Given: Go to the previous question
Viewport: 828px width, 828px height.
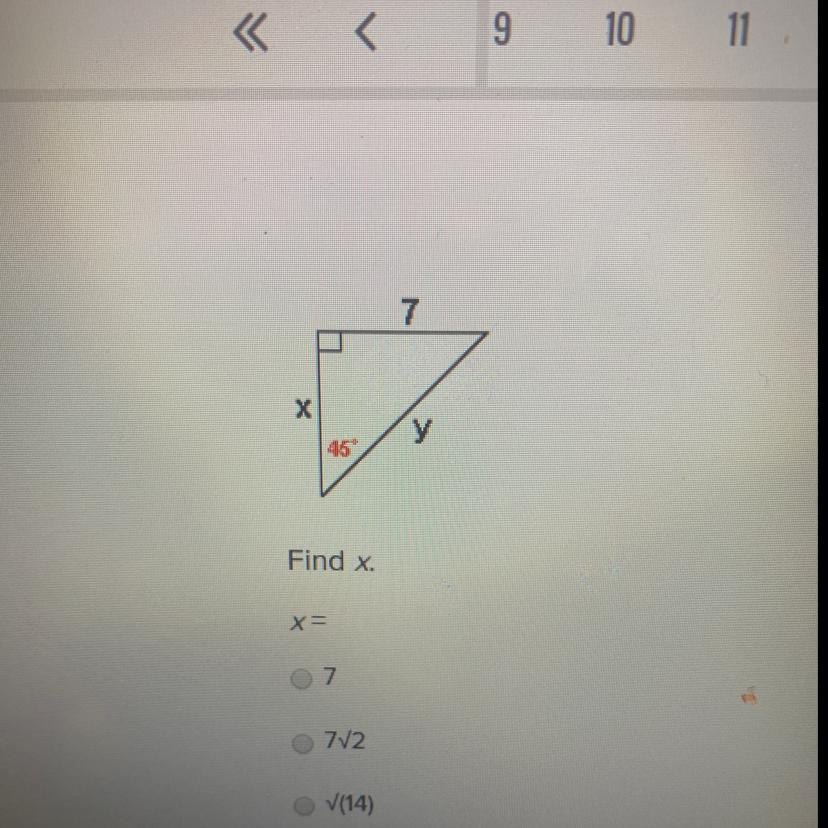Looking at the screenshot, I should [x=366, y=35].
